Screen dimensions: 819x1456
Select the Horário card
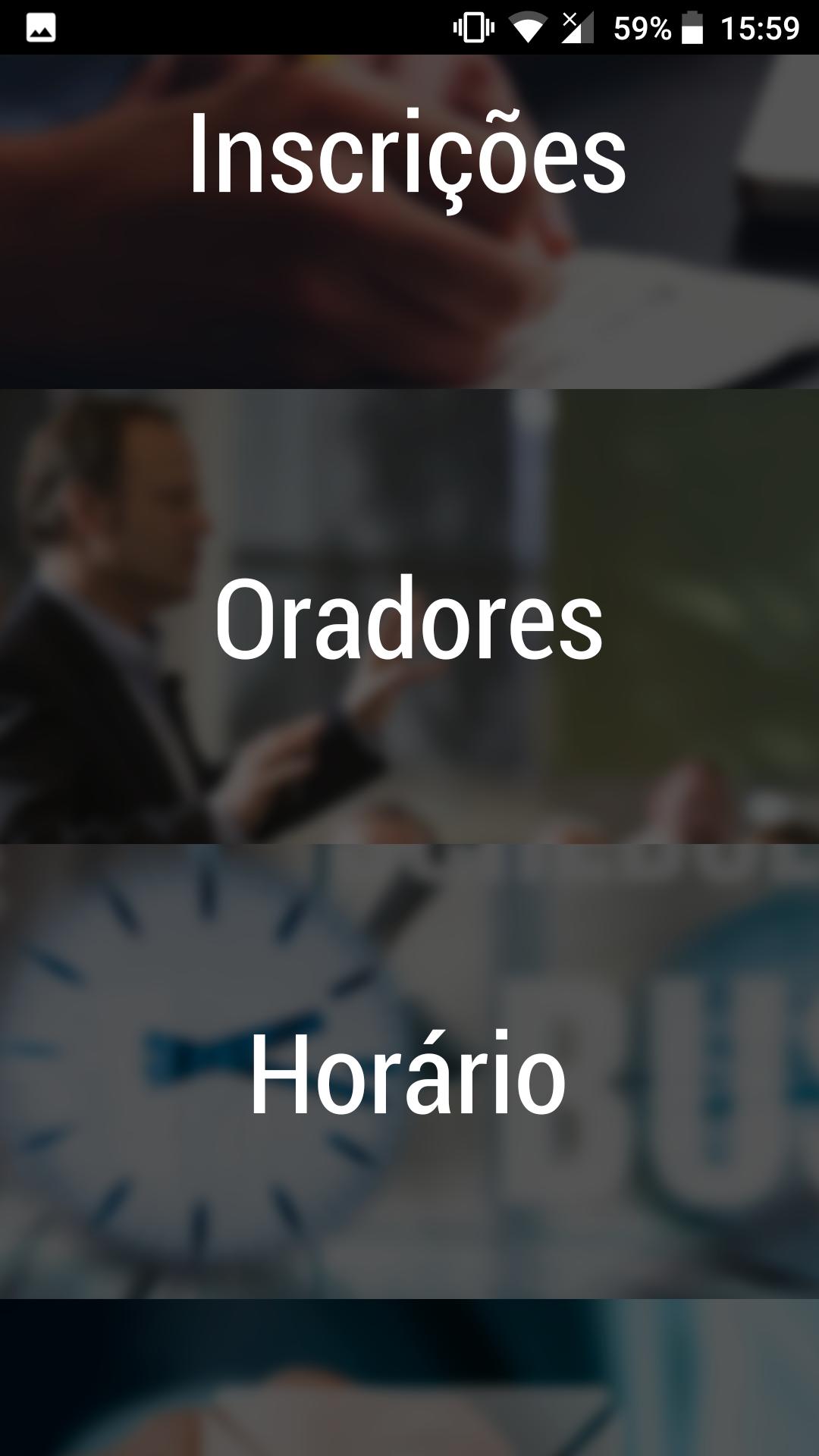click(408, 1073)
